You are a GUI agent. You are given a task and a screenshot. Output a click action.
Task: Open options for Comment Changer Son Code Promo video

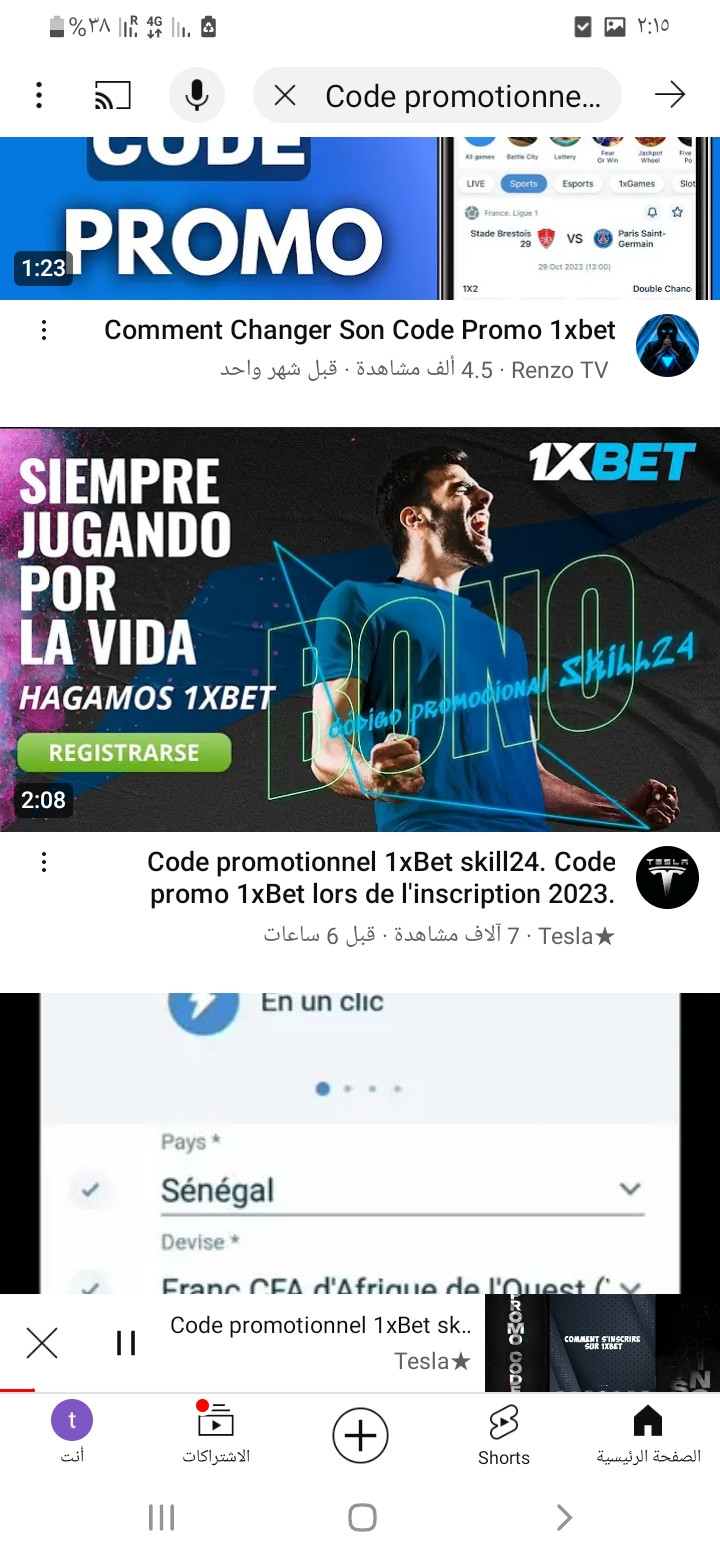tap(44, 332)
